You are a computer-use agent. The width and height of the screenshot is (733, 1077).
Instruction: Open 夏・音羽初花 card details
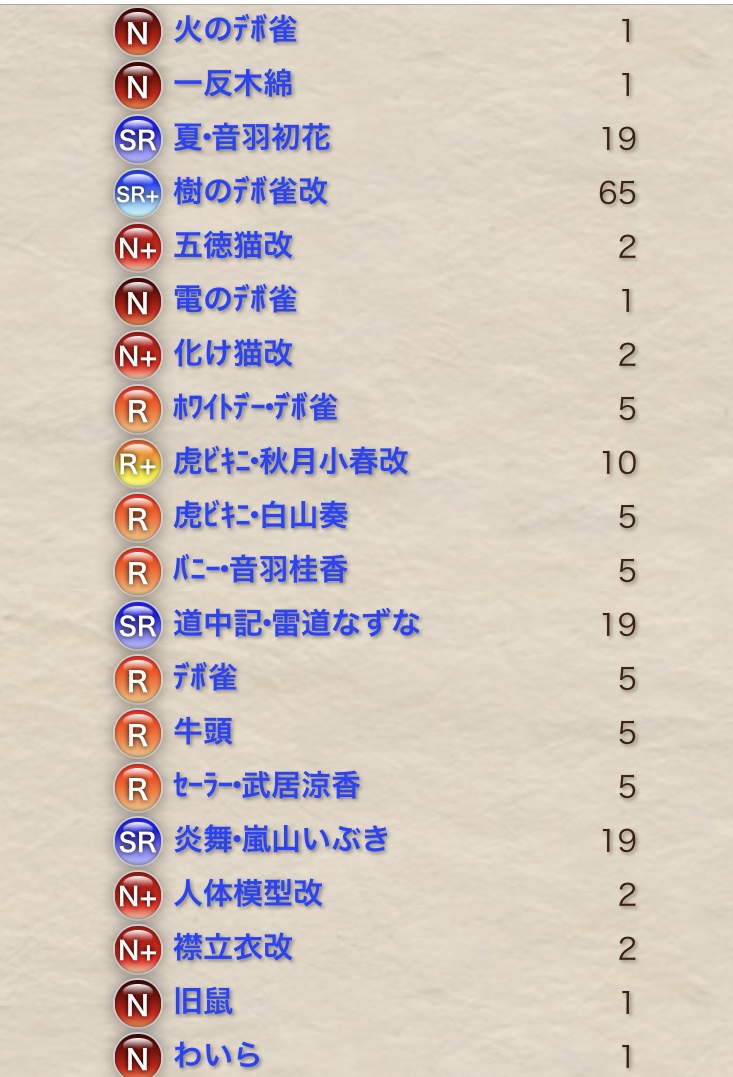pyautogui.click(x=251, y=139)
